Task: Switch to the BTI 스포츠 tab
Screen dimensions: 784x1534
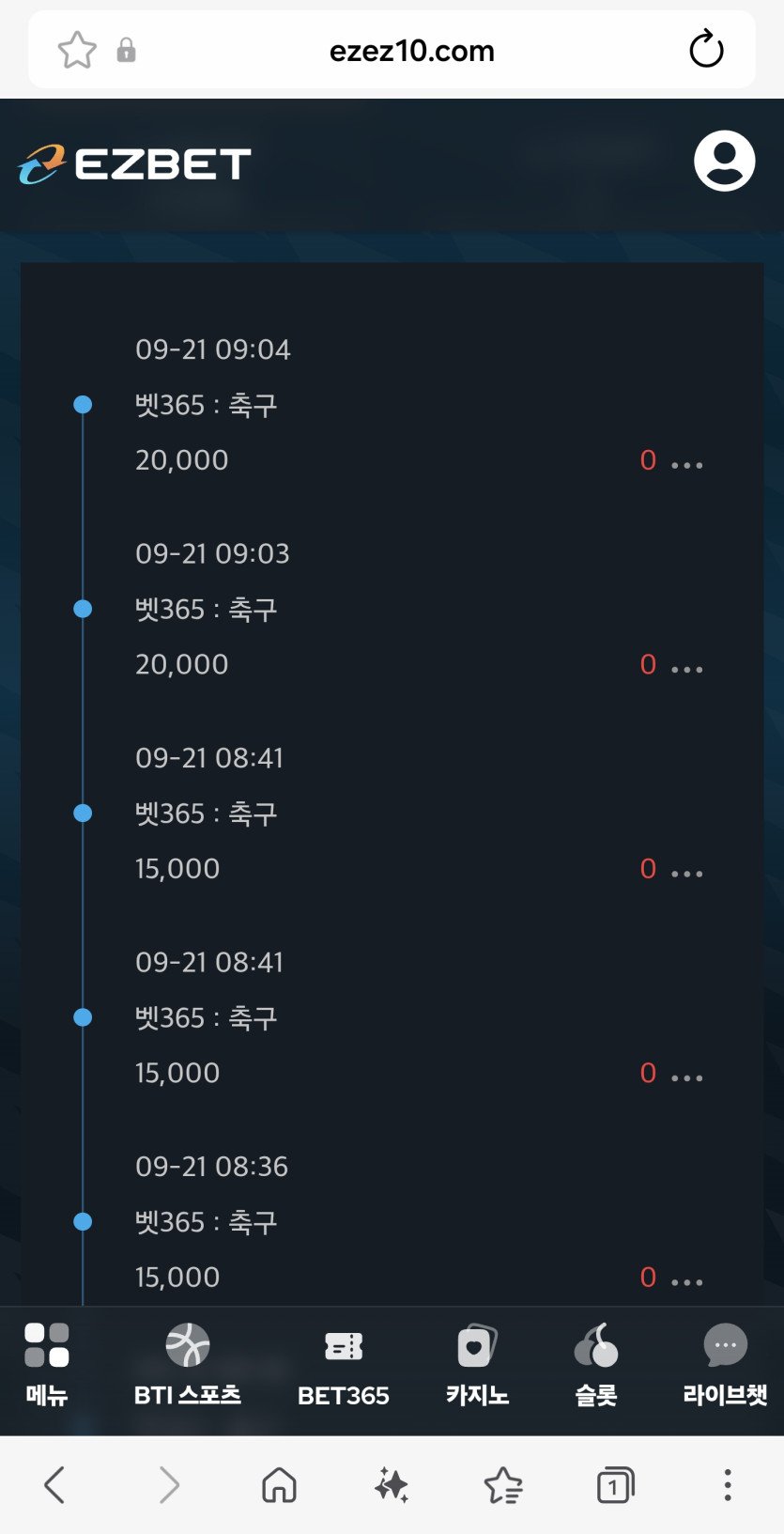Action: pyautogui.click(x=188, y=1364)
